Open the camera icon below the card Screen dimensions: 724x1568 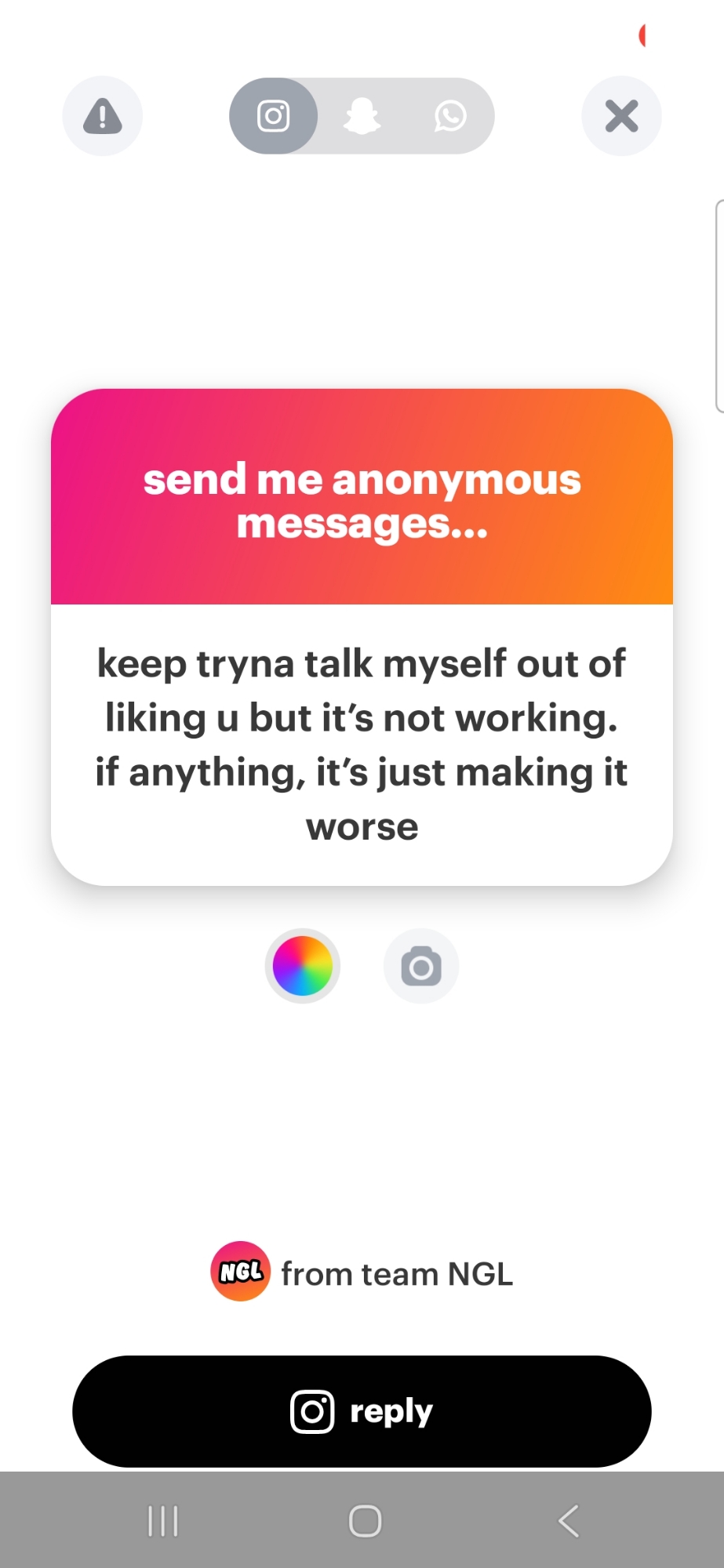coord(421,966)
